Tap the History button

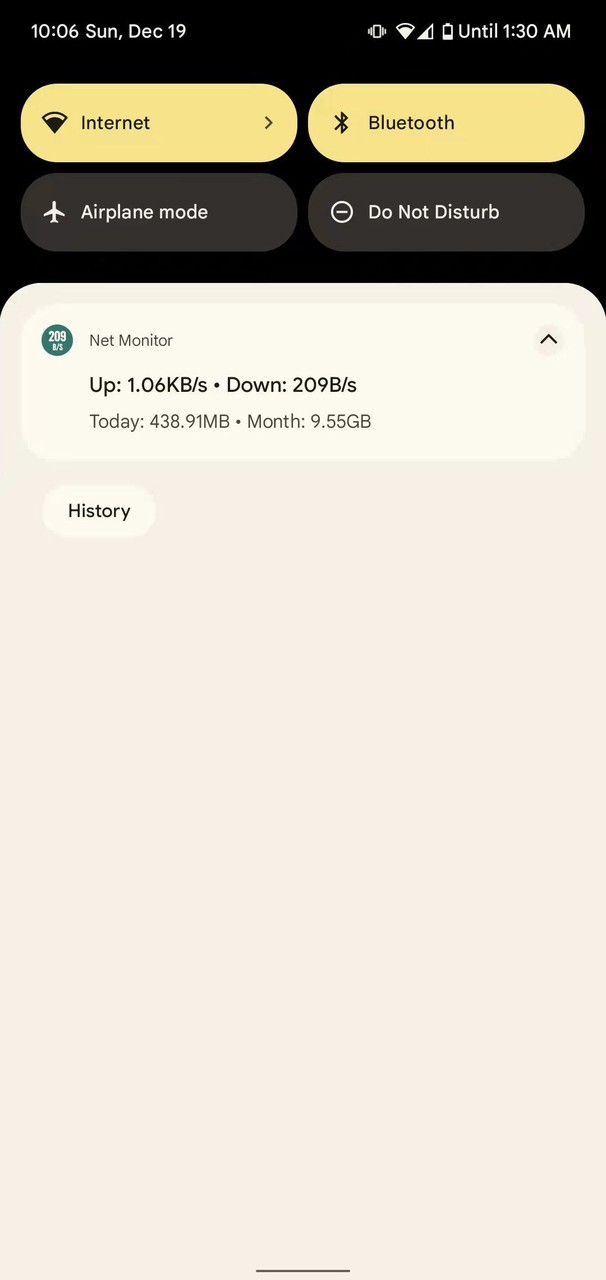[x=99, y=511]
